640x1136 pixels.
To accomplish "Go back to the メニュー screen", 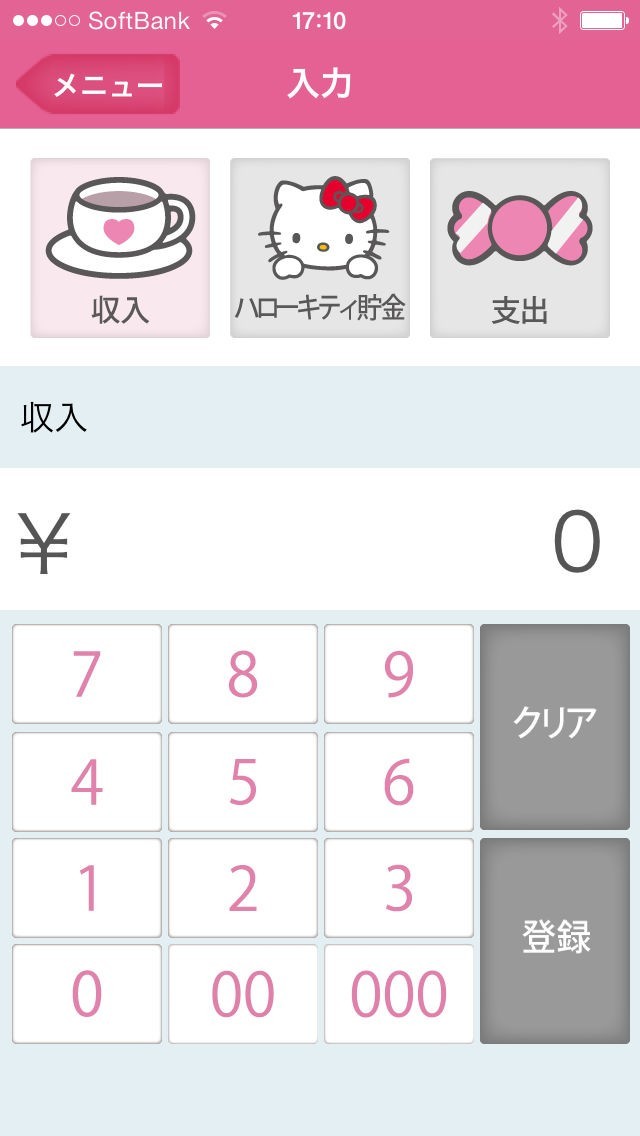I will coord(100,85).
